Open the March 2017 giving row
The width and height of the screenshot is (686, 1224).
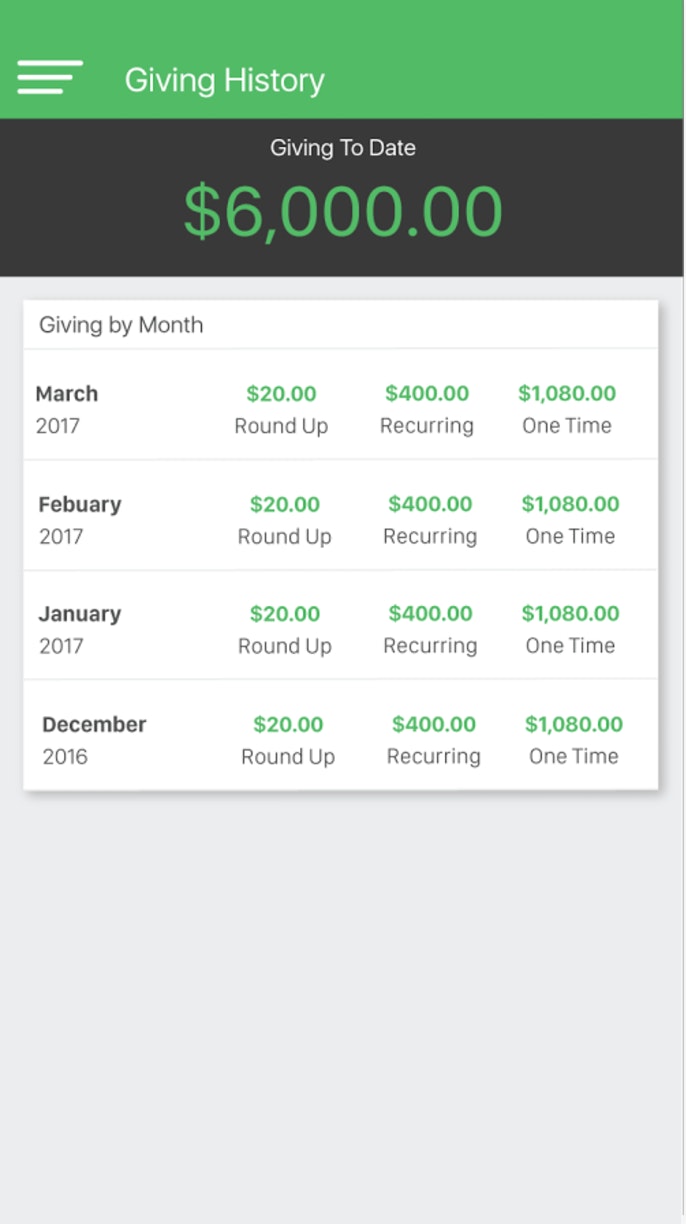coord(341,404)
